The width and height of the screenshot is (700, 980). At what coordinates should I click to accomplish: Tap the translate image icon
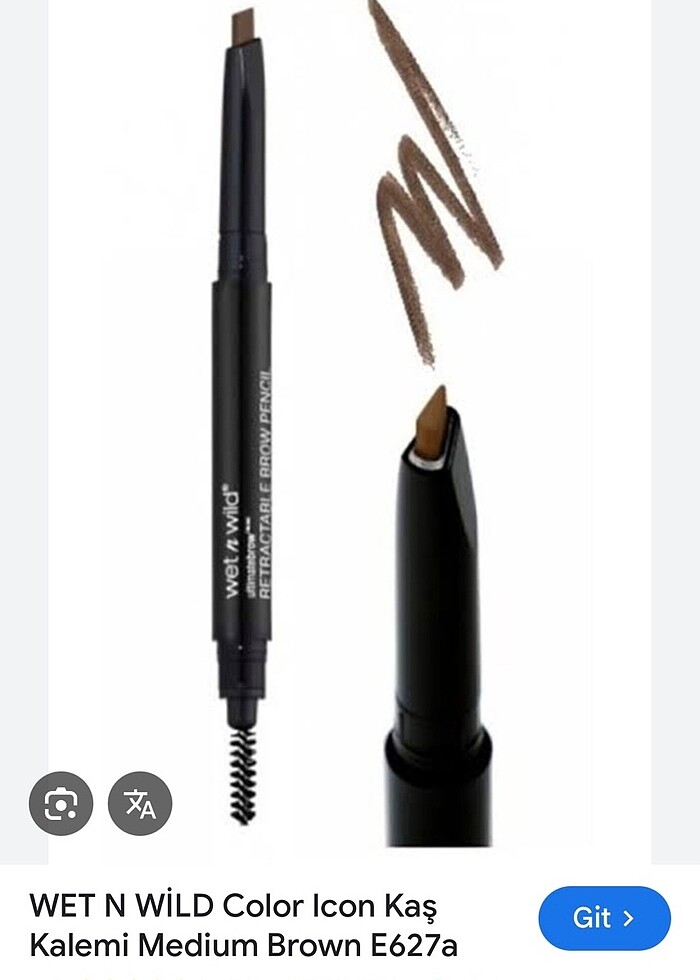(x=140, y=803)
